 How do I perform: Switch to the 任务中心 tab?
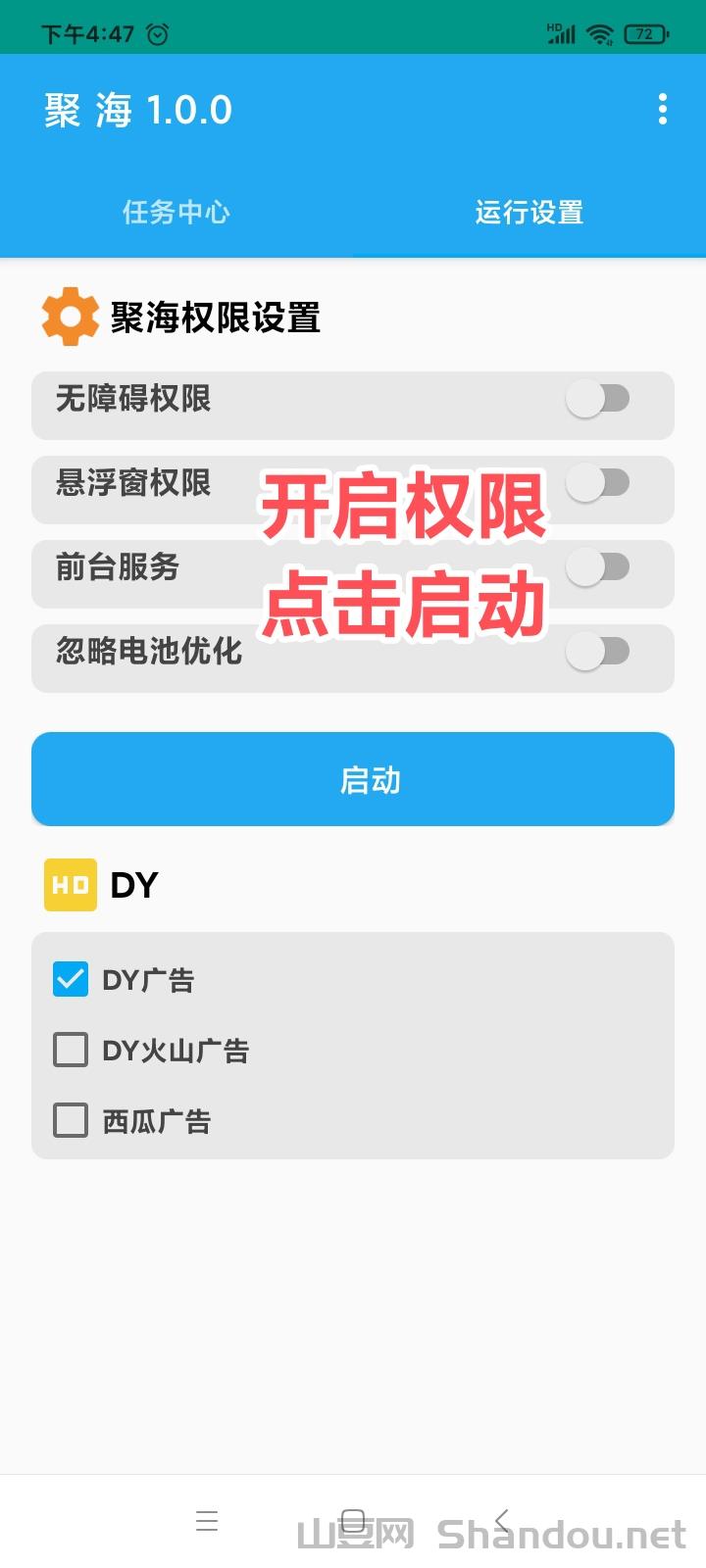coord(176,212)
